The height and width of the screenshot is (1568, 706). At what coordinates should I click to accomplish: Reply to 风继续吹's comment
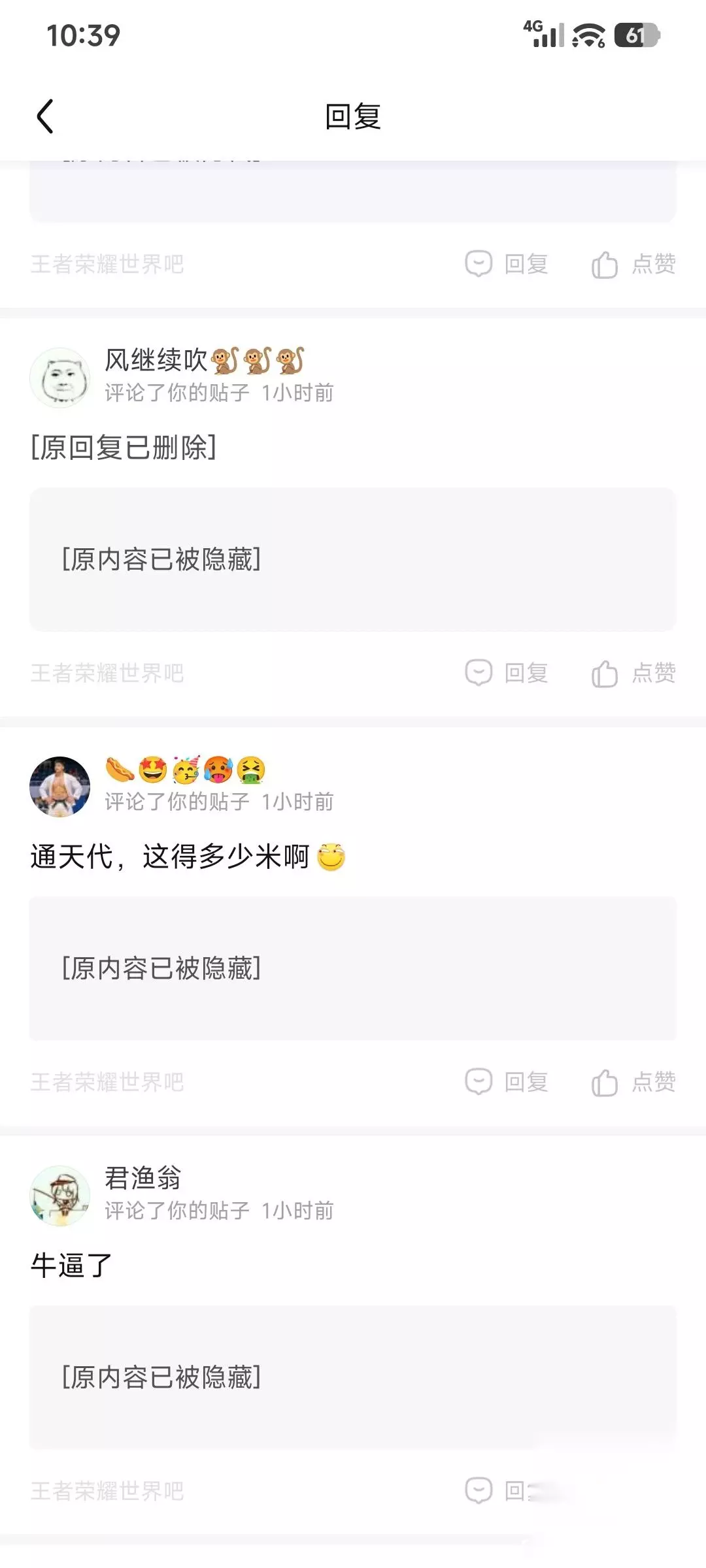click(x=507, y=673)
